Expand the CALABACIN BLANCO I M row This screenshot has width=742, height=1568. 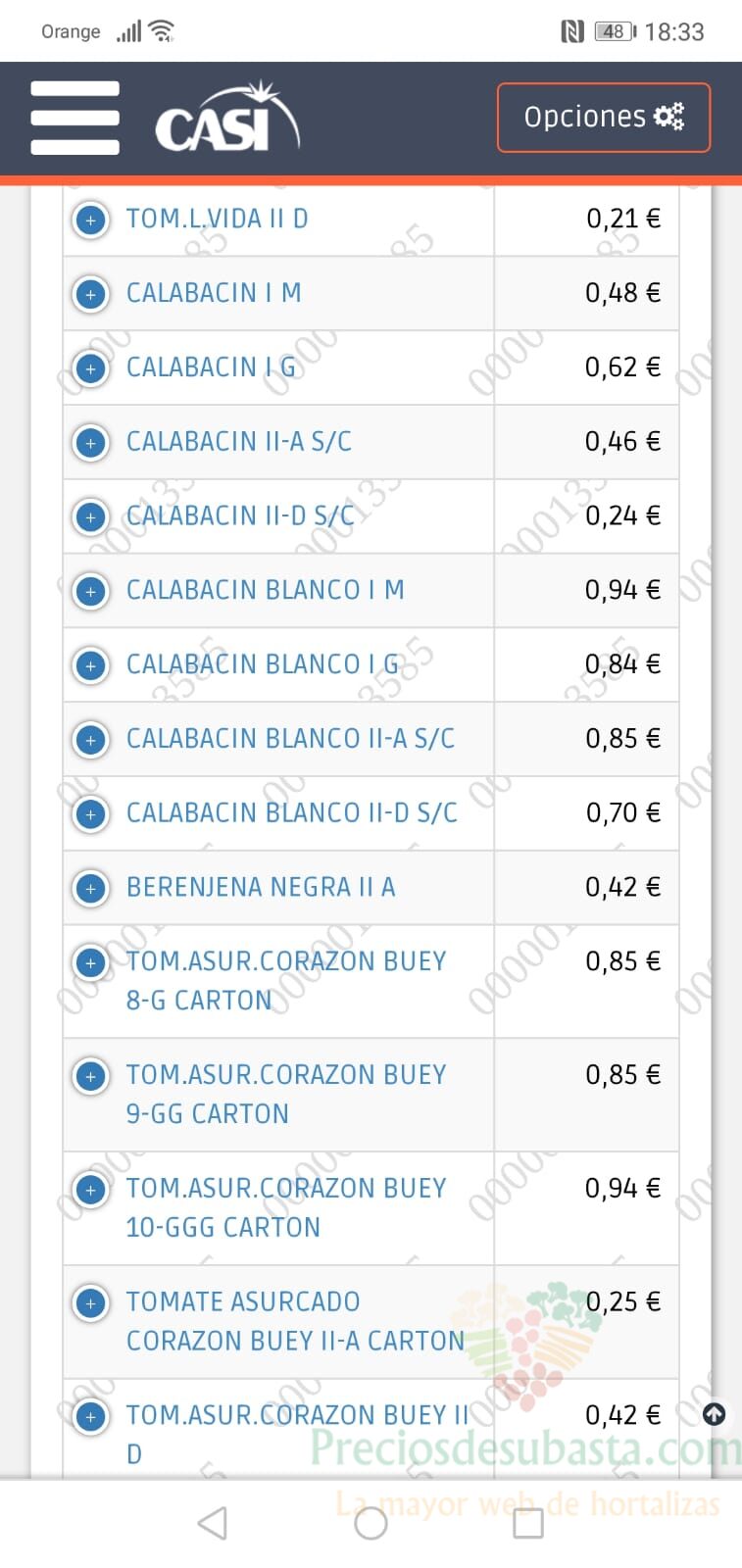pos(91,591)
